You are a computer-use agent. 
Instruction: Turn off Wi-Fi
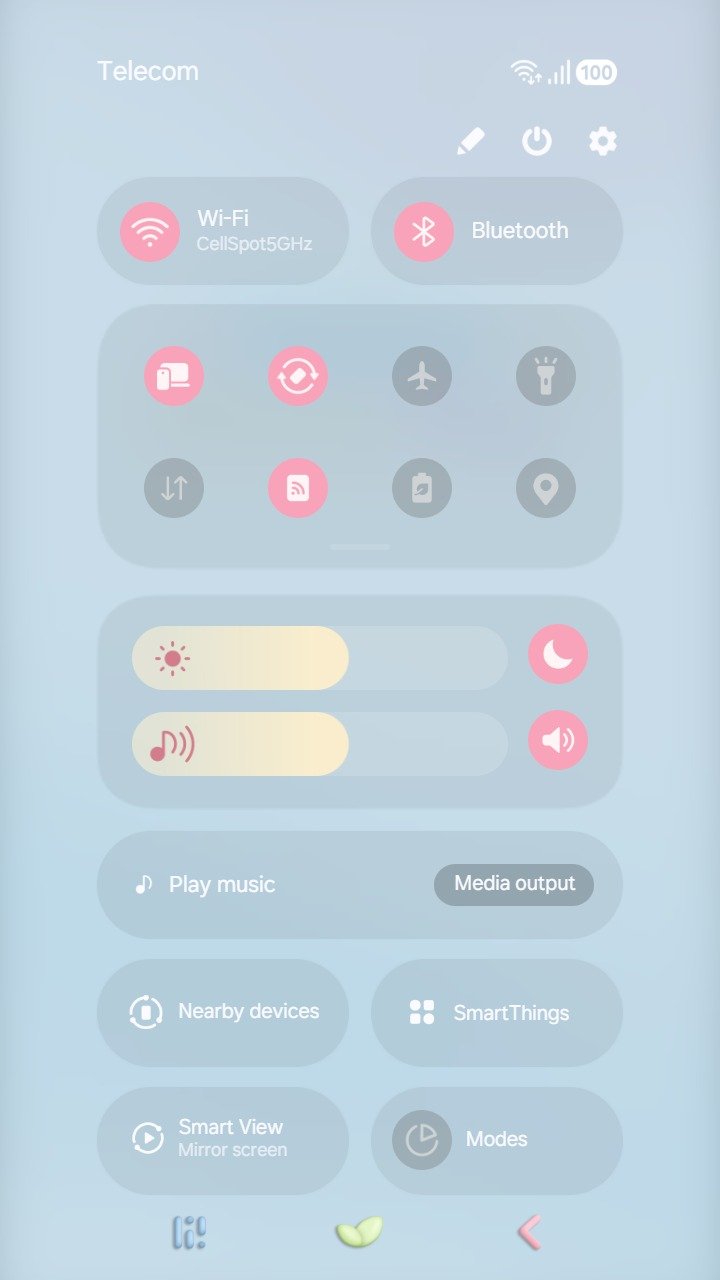pos(150,231)
